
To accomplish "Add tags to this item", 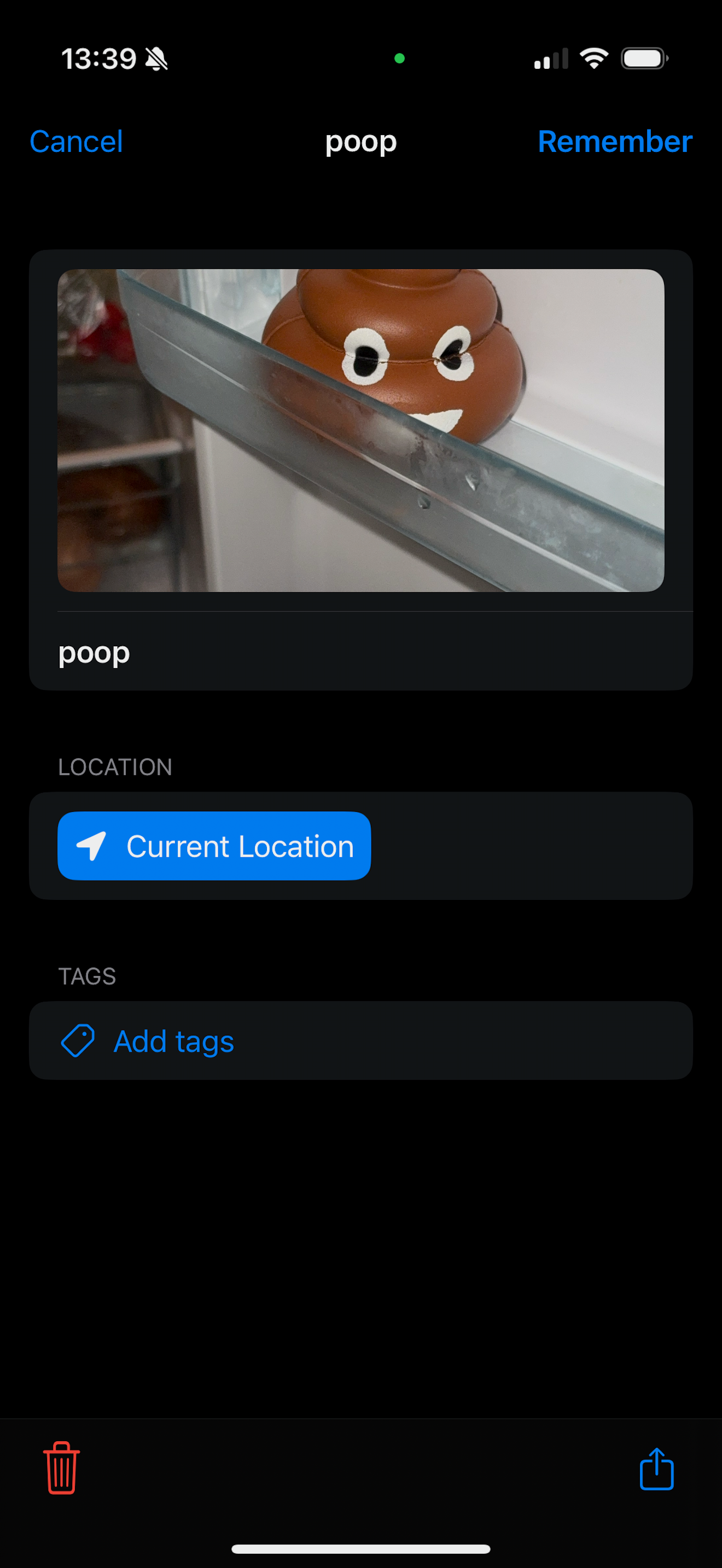I will [173, 1041].
